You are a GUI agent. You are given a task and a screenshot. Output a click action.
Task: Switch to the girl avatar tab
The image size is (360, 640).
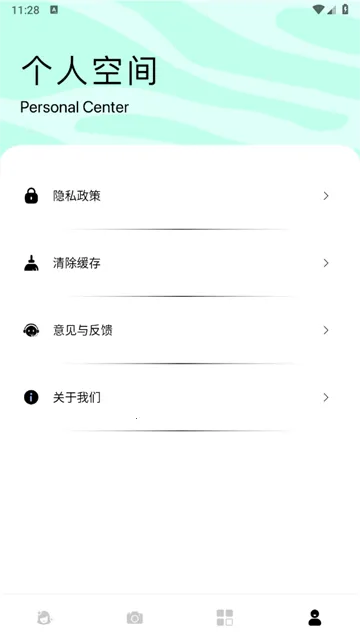(x=45, y=618)
